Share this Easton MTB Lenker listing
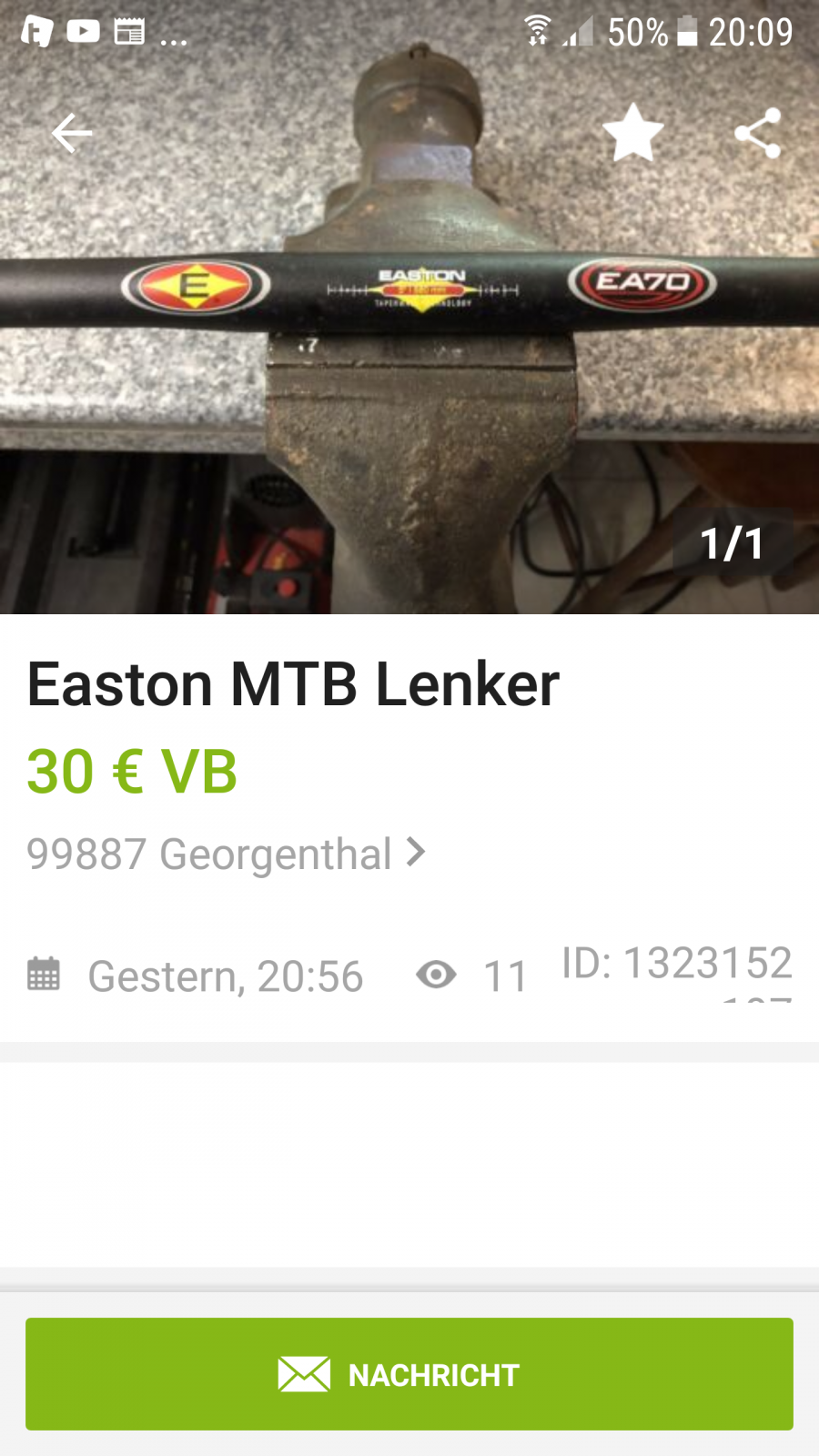Viewport: 819px width, 1456px height. pyautogui.click(x=757, y=134)
